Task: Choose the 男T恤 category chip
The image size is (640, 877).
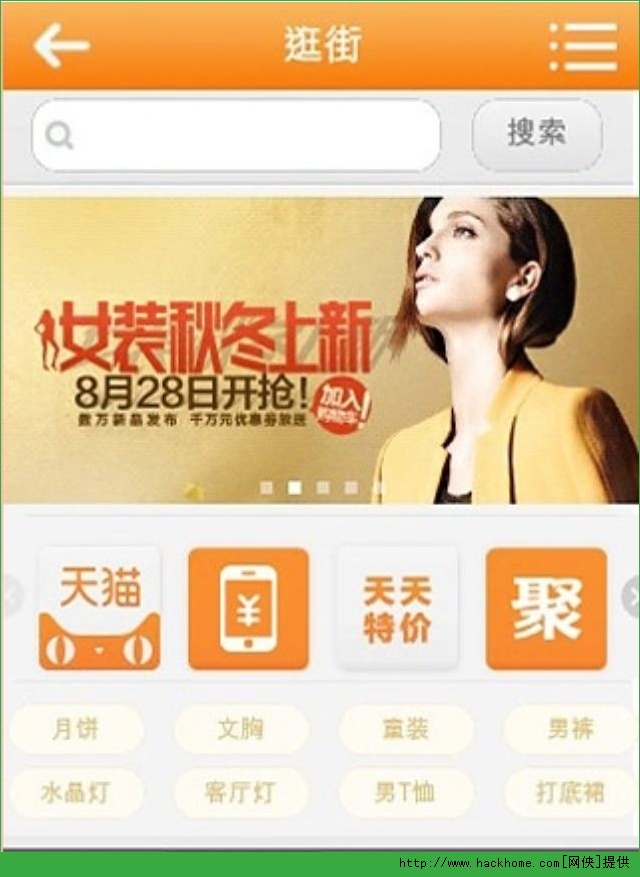Action: tap(405, 793)
